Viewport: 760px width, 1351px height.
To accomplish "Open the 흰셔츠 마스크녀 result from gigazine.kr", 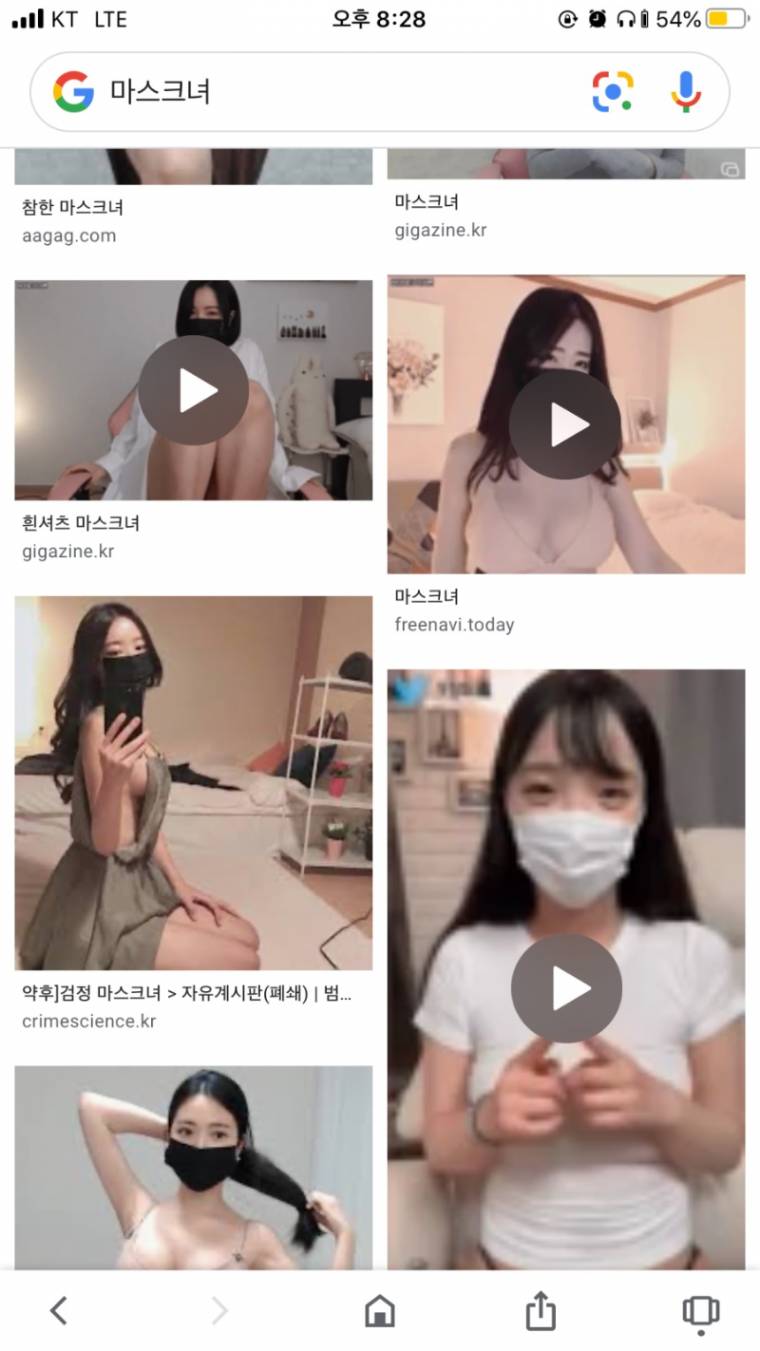I will 193,390.
